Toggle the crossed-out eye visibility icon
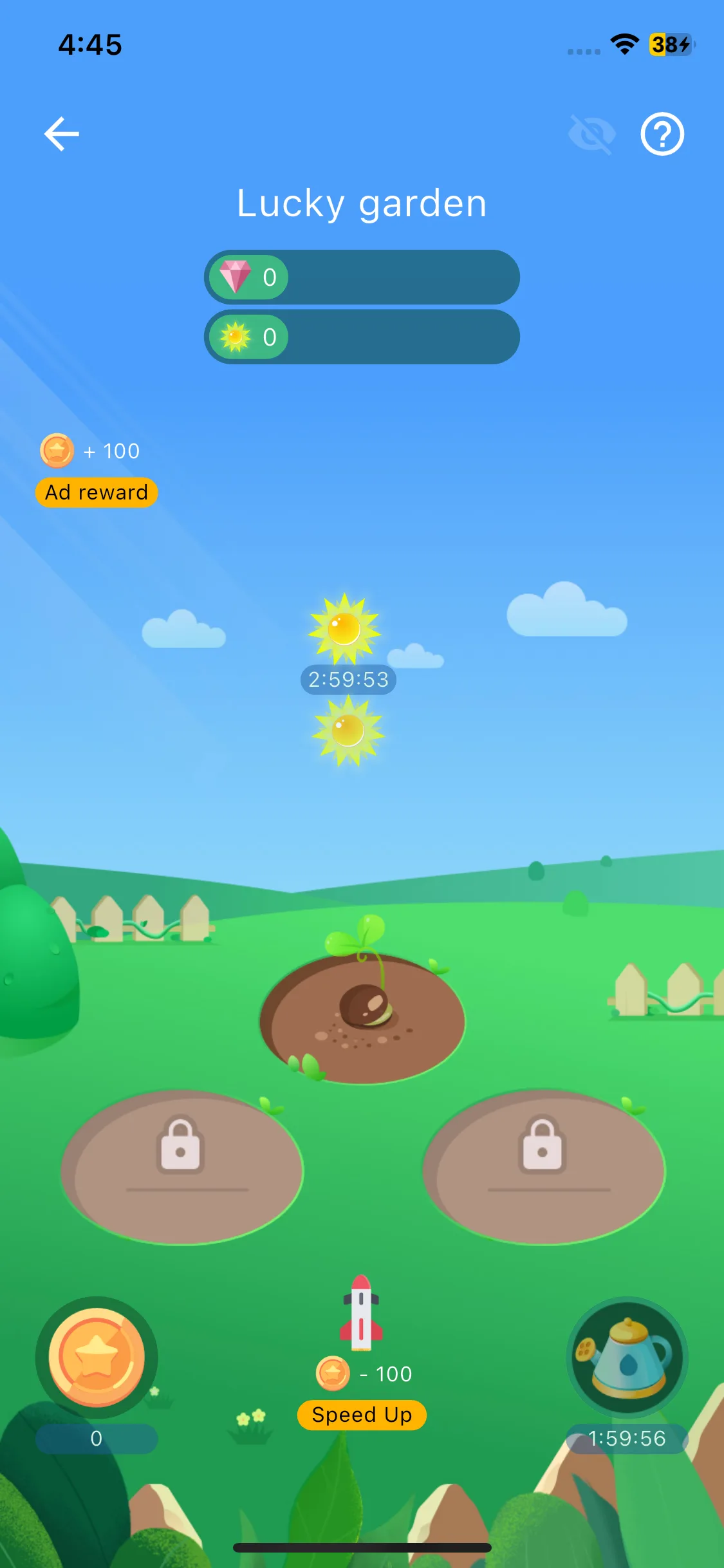This screenshot has width=724, height=1568. coord(591,134)
